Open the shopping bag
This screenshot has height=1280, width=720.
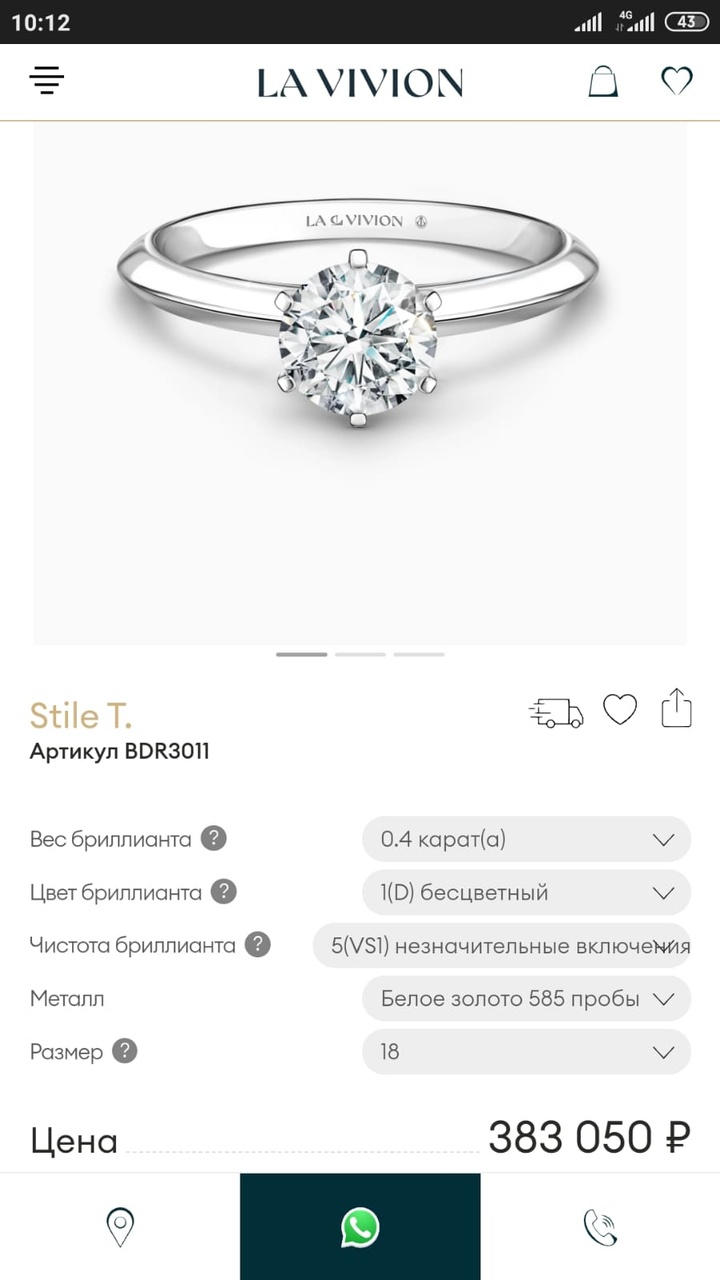tap(603, 81)
